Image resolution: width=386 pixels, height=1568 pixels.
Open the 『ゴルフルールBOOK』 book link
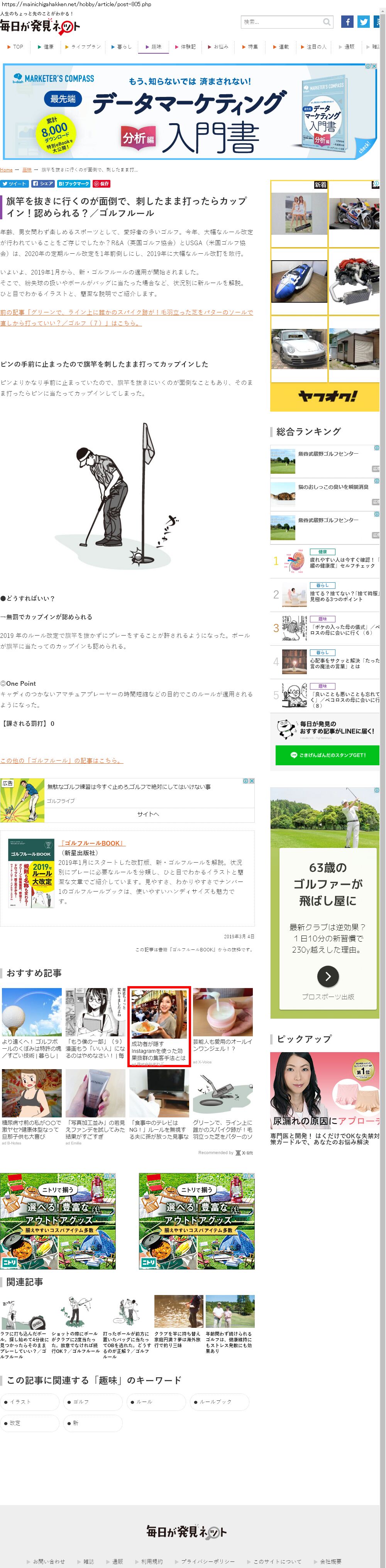coord(92,843)
